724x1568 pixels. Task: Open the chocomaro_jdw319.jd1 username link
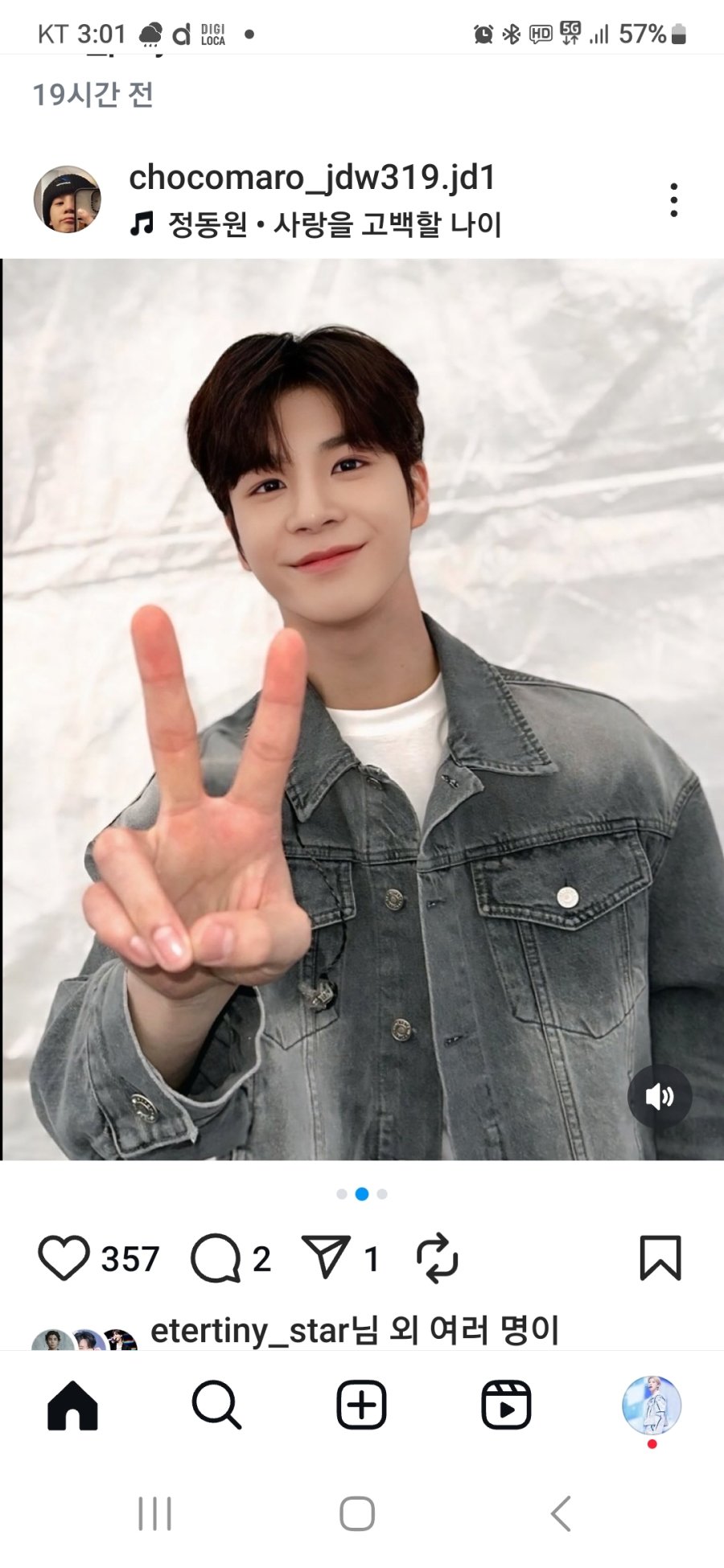pyautogui.click(x=312, y=178)
